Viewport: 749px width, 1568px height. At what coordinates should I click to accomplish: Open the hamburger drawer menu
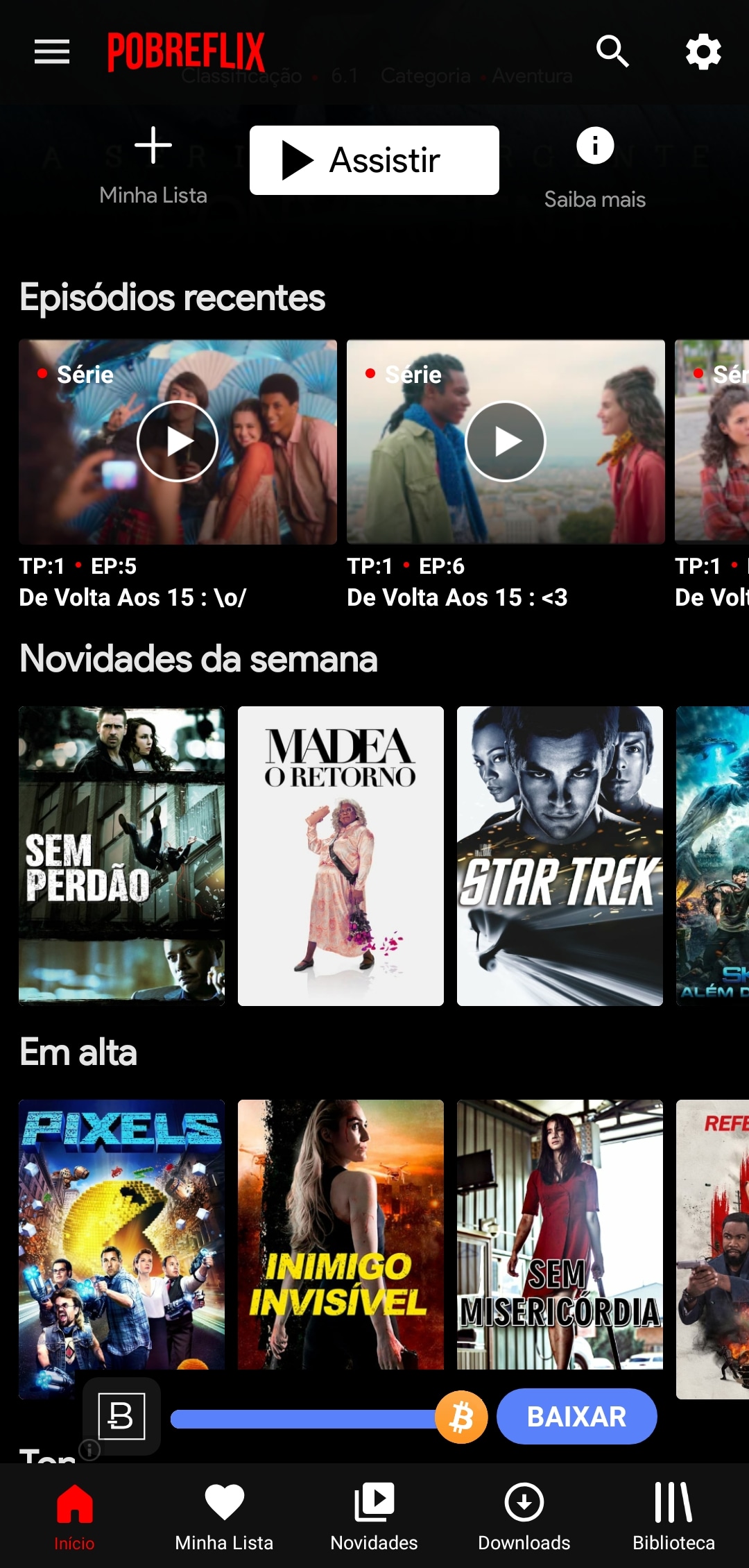[52, 51]
